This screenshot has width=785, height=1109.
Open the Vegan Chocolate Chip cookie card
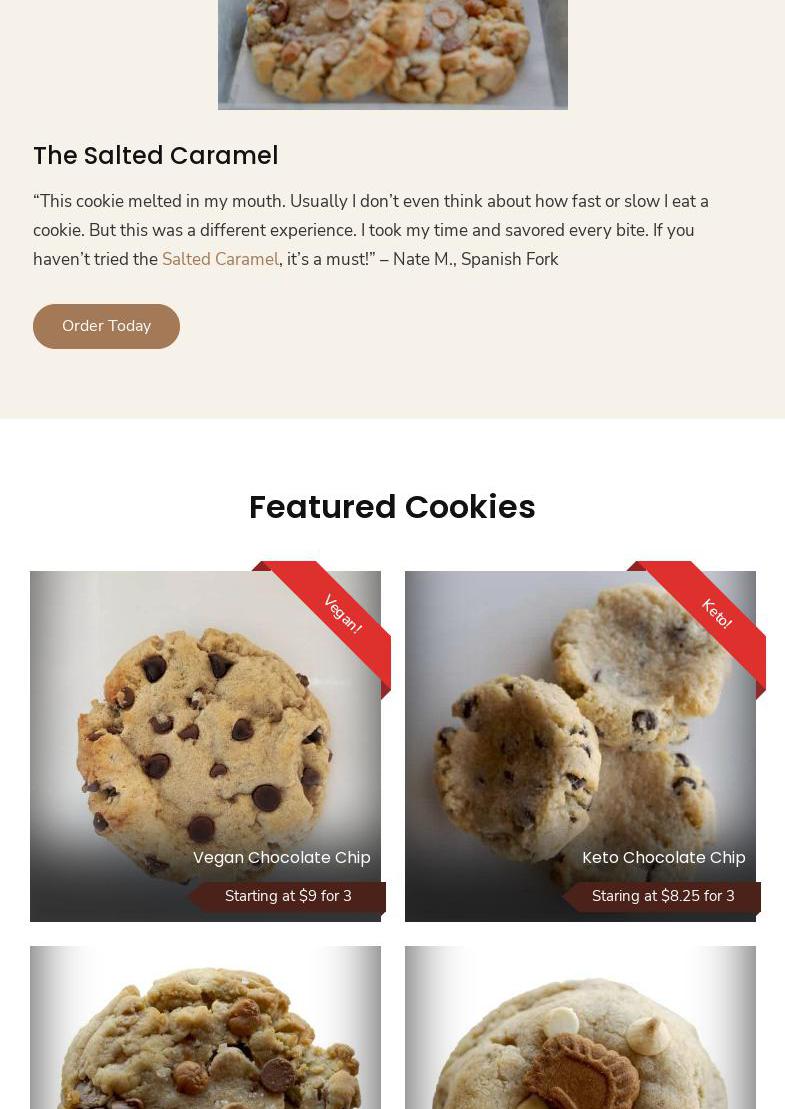[x=205, y=746]
